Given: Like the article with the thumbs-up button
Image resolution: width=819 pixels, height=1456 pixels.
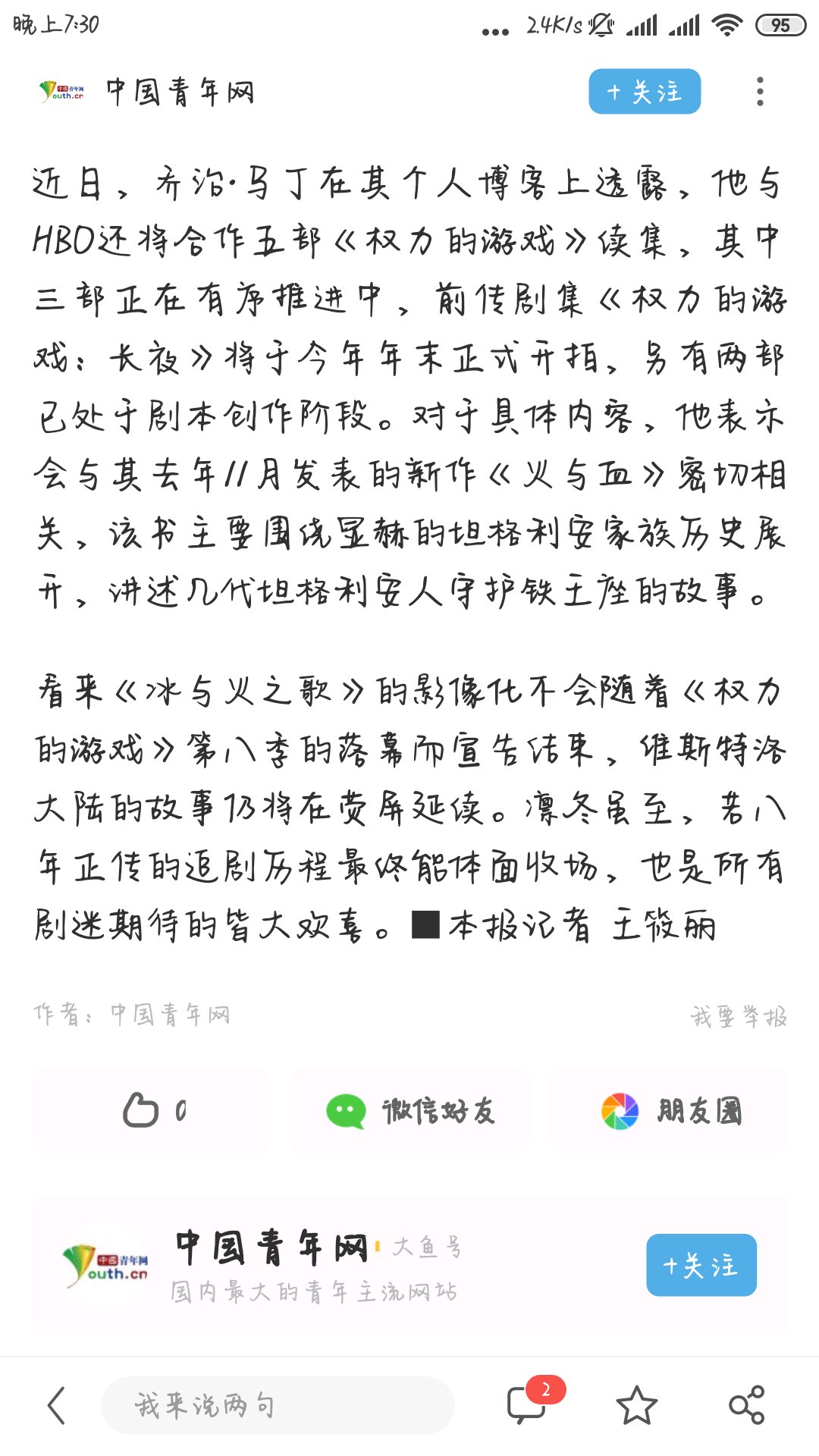Looking at the screenshot, I should point(150,1112).
